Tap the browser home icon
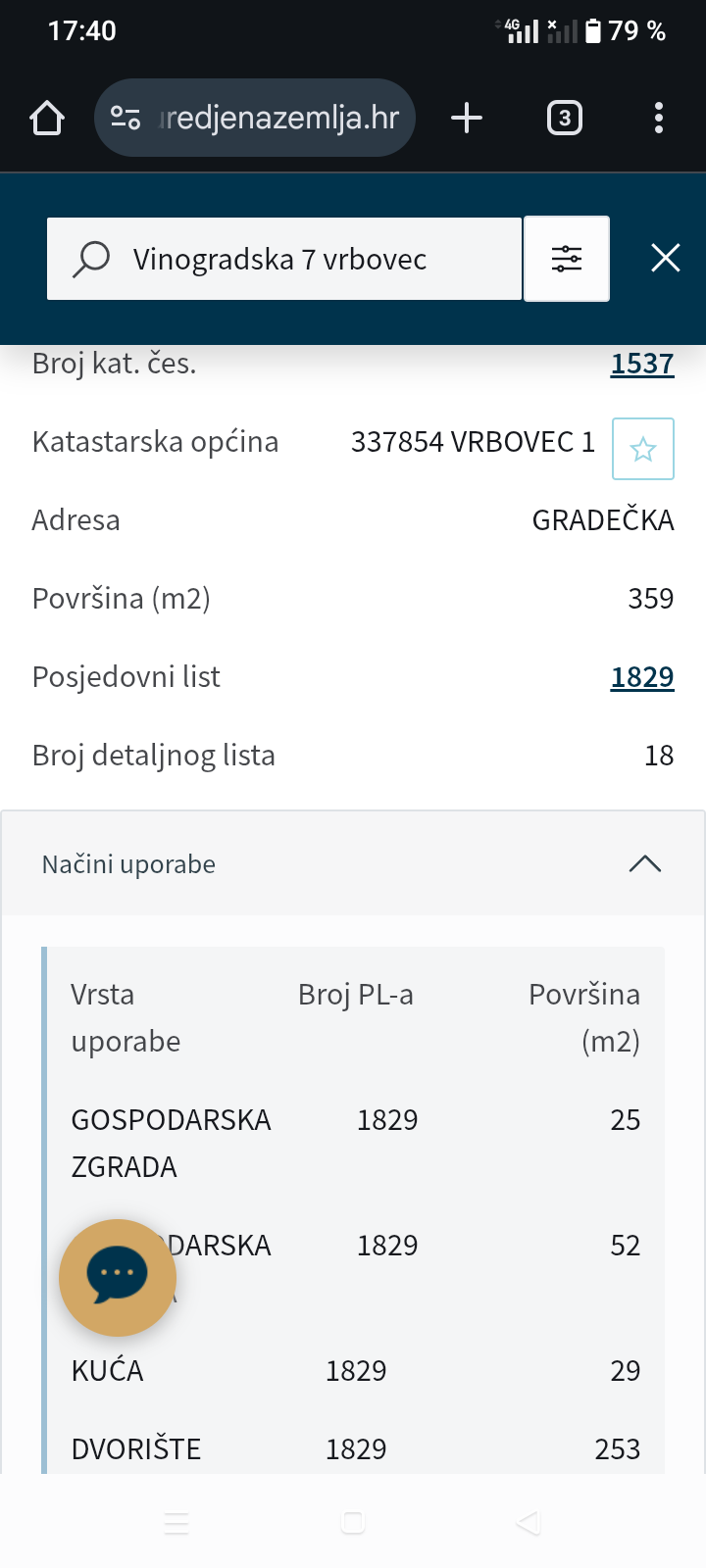706x1568 pixels. 47,119
